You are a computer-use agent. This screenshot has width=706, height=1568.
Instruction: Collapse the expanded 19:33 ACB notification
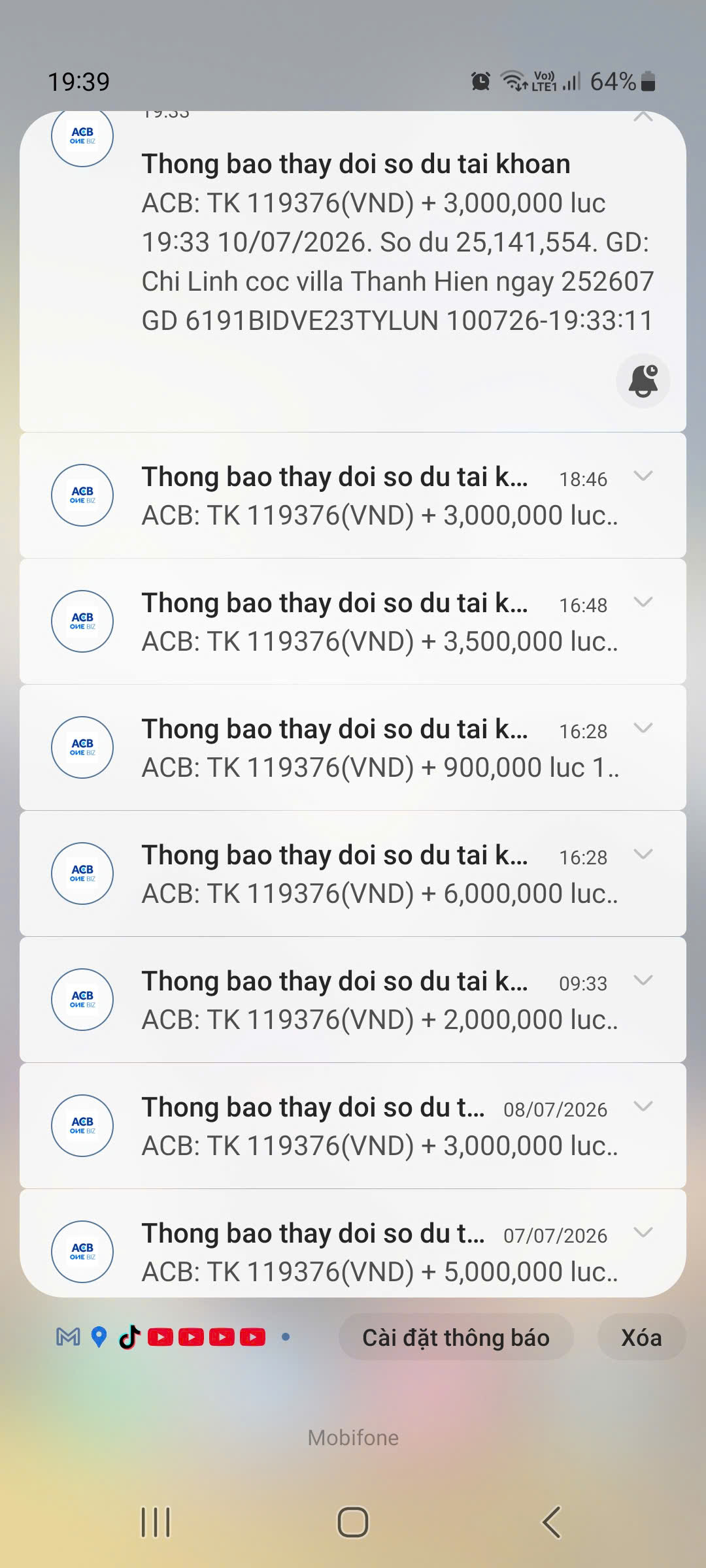pos(643,117)
